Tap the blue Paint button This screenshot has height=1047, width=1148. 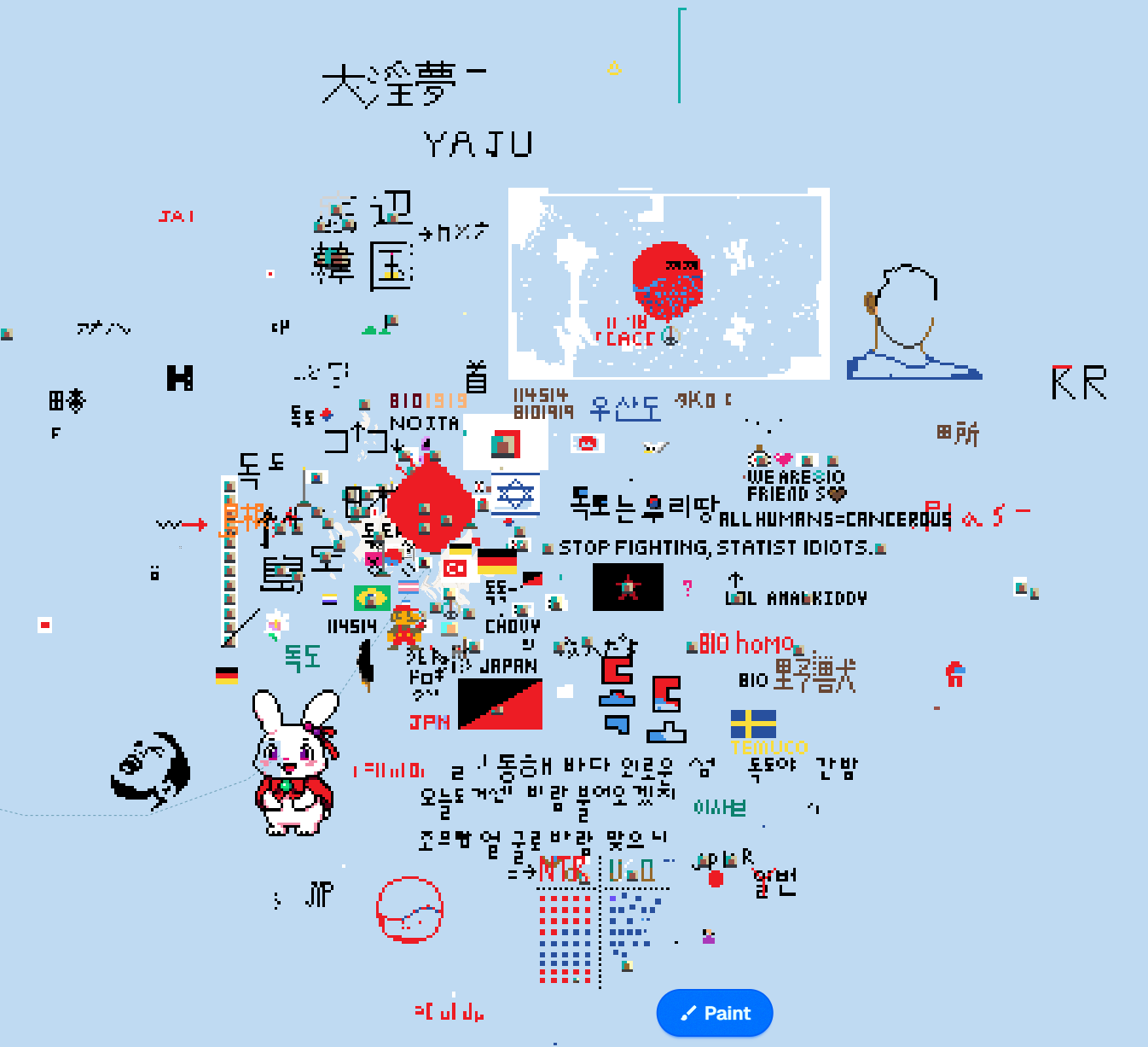tap(715, 1013)
